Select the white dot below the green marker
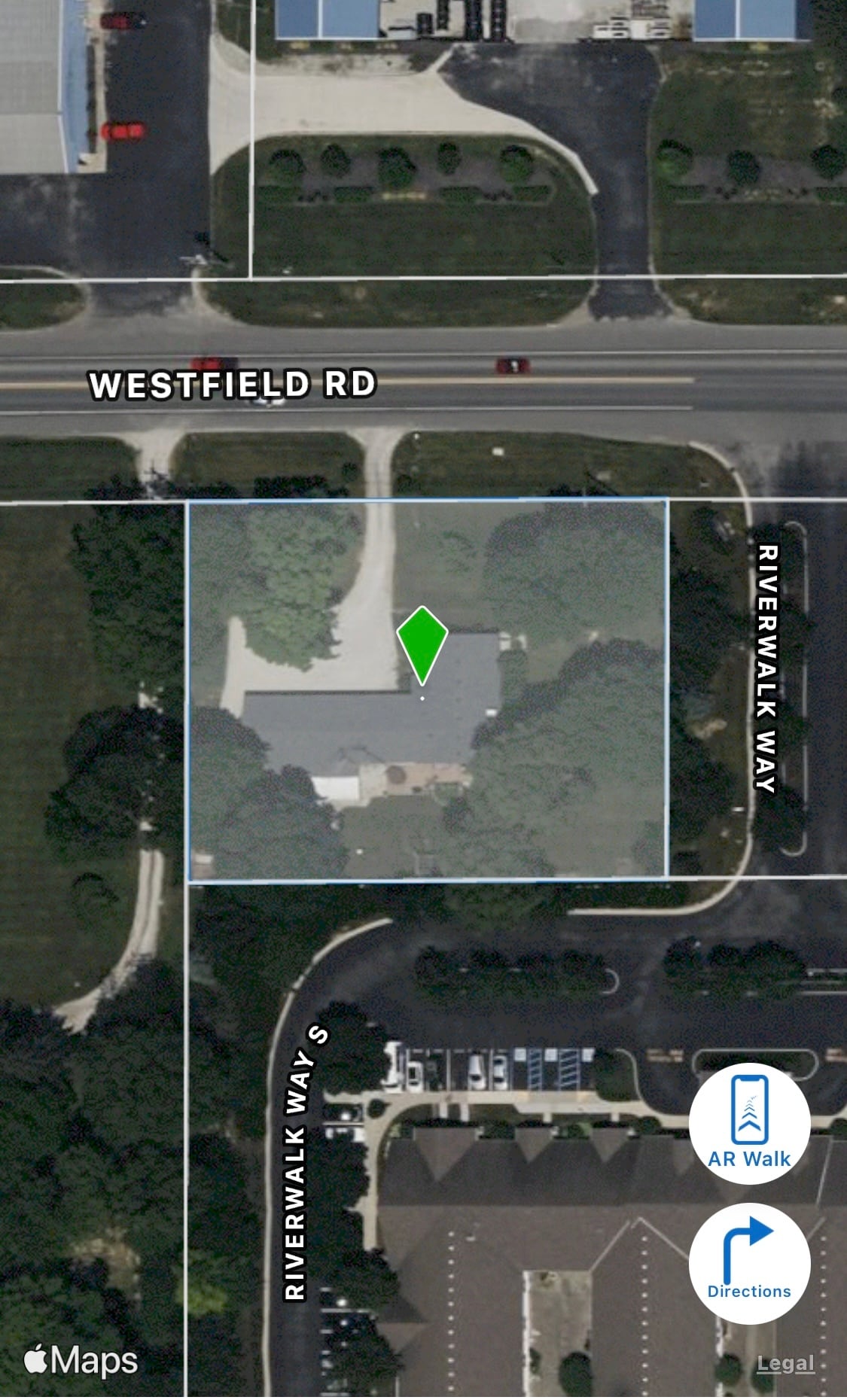 pos(423,698)
